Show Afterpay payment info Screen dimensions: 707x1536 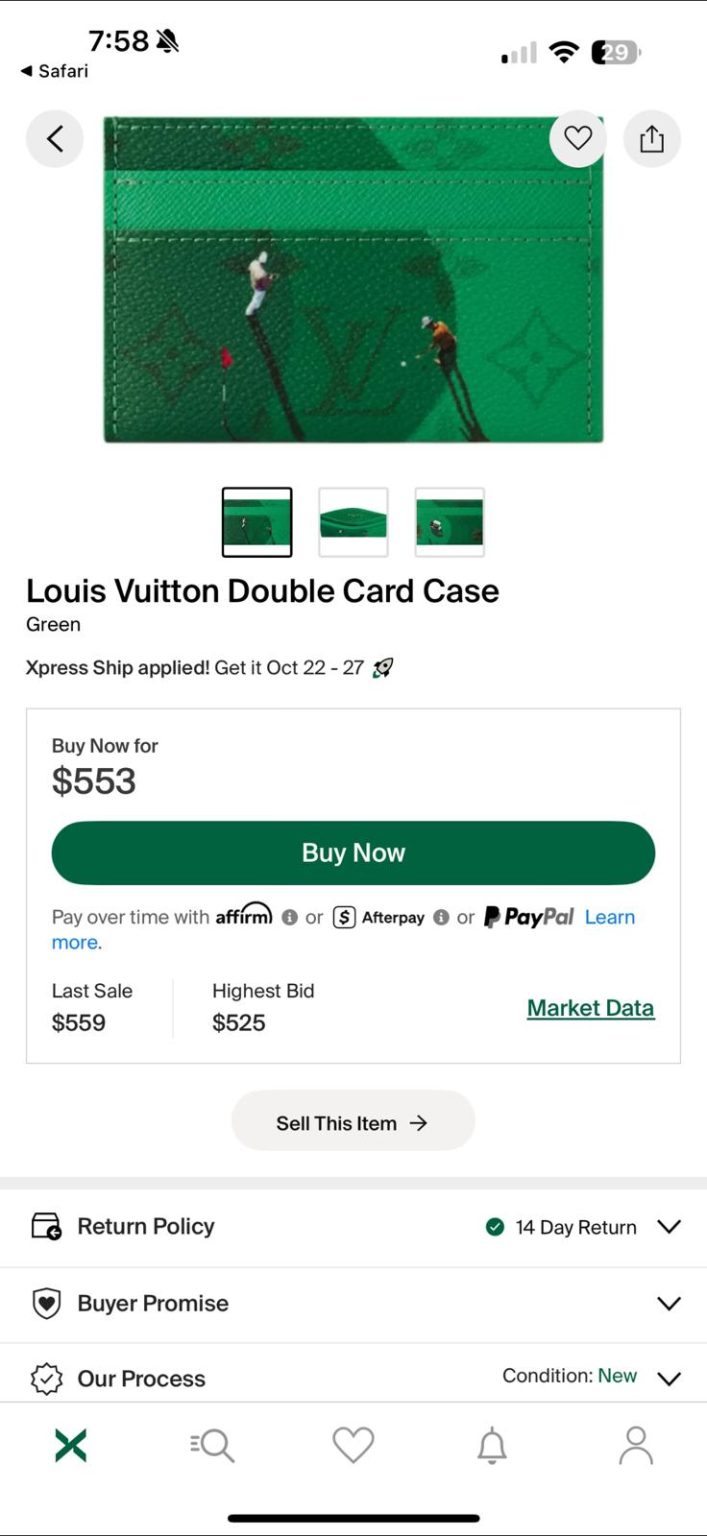pyautogui.click(x=441, y=918)
